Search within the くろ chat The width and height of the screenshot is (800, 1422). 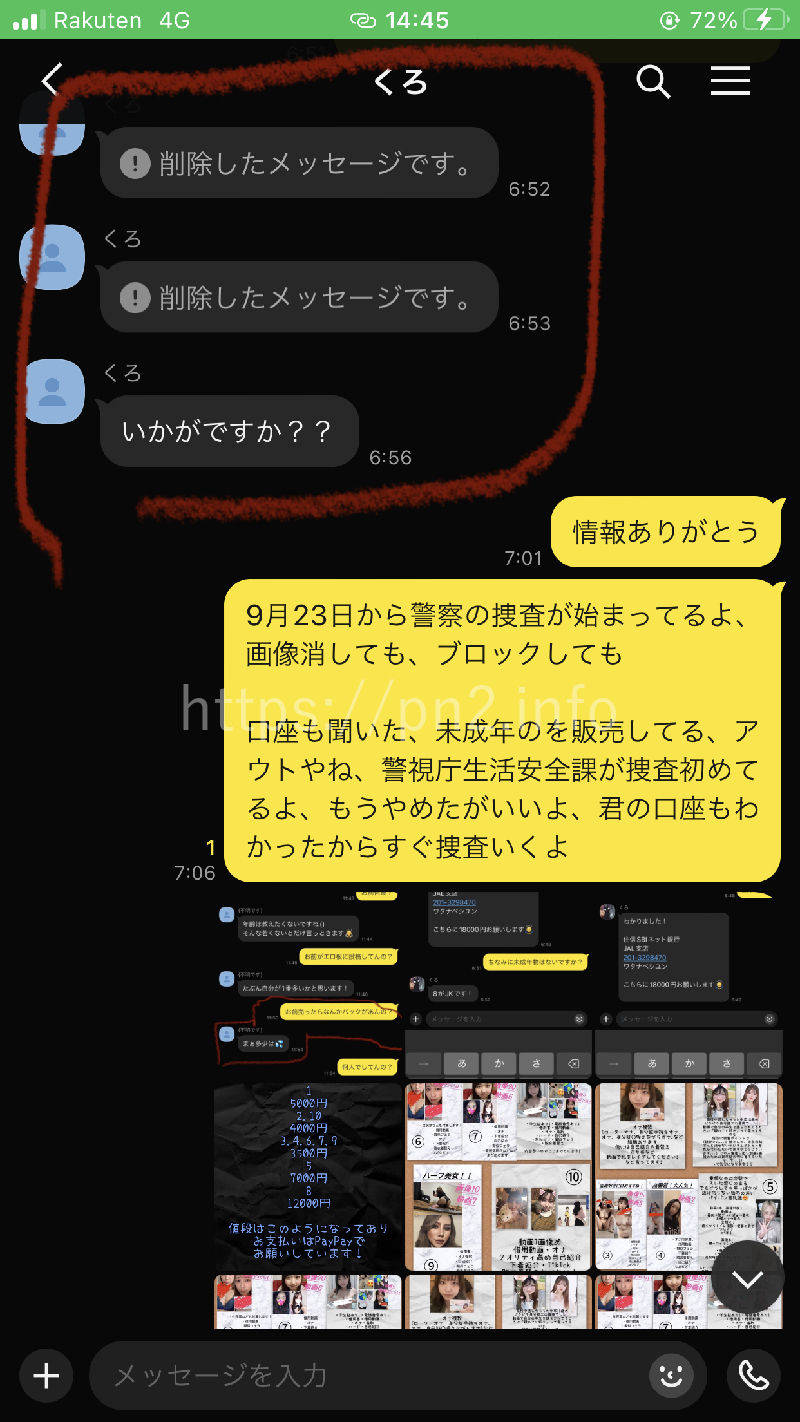(653, 81)
